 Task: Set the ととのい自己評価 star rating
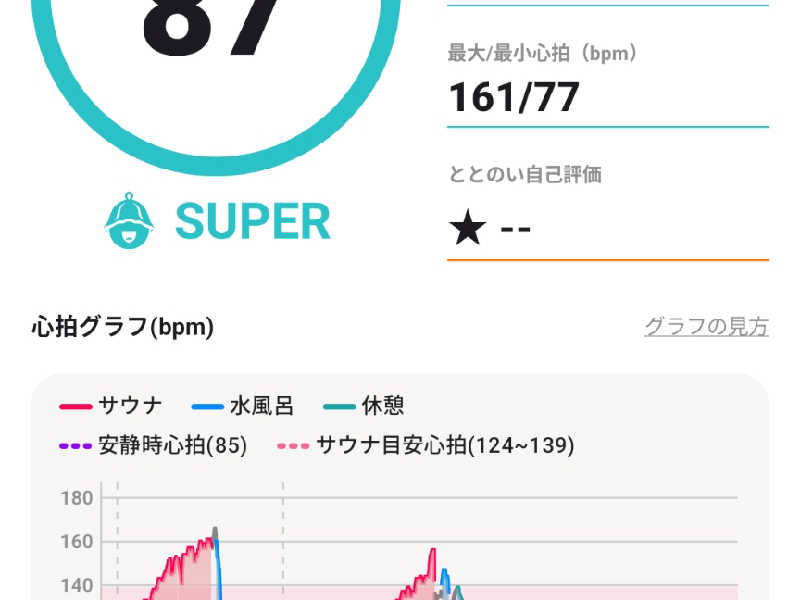click(490, 230)
